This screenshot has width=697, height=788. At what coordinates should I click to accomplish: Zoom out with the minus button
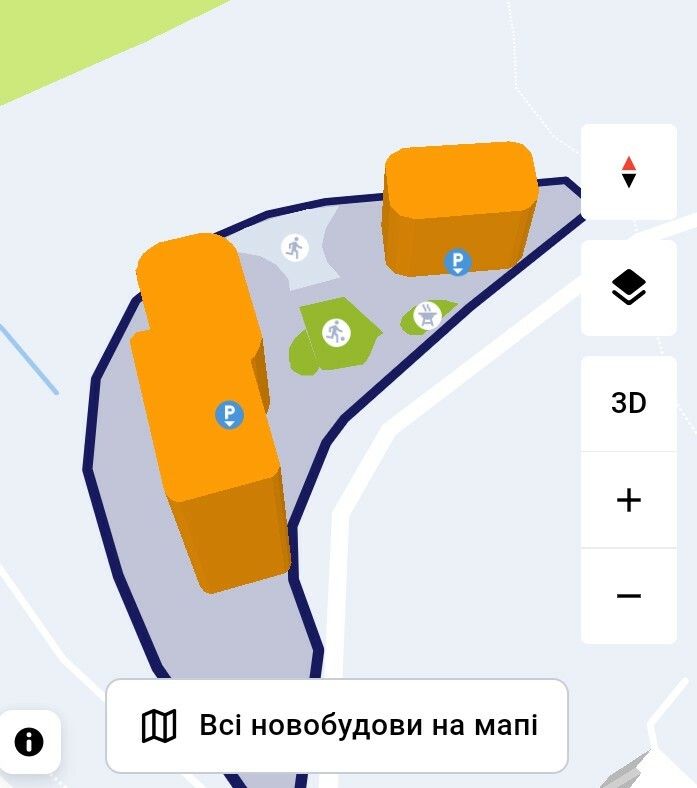[x=628, y=596]
